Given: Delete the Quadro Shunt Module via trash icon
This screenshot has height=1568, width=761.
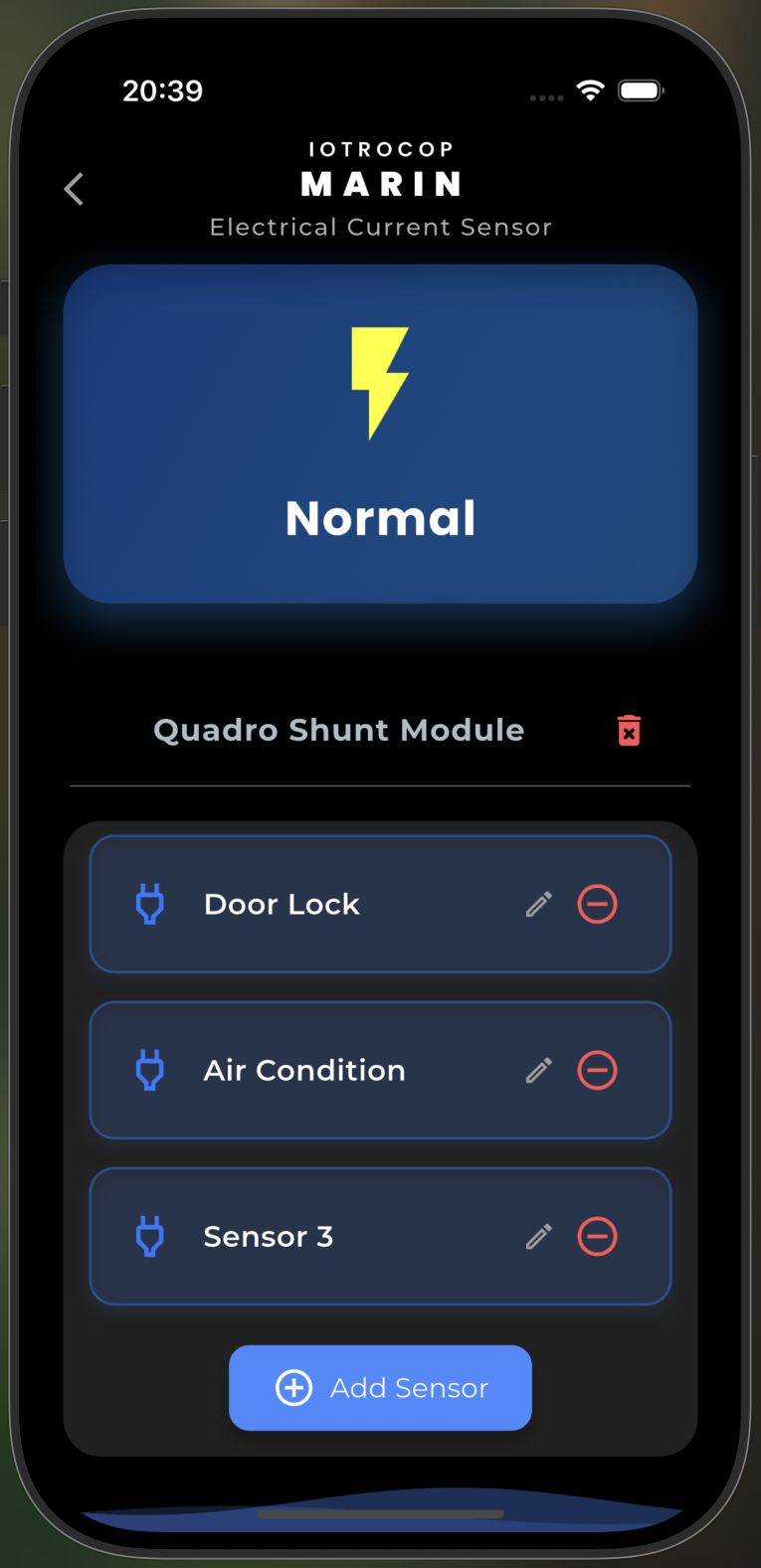Looking at the screenshot, I should (x=629, y=730).
